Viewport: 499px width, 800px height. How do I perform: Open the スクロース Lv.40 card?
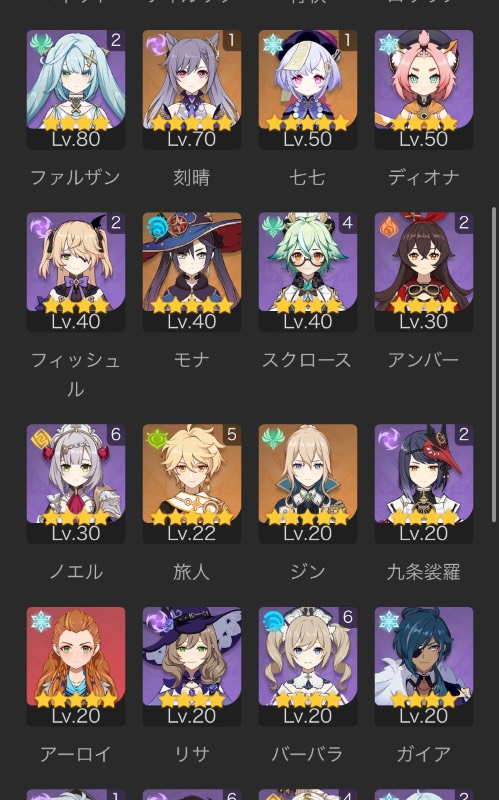(308, 272)
